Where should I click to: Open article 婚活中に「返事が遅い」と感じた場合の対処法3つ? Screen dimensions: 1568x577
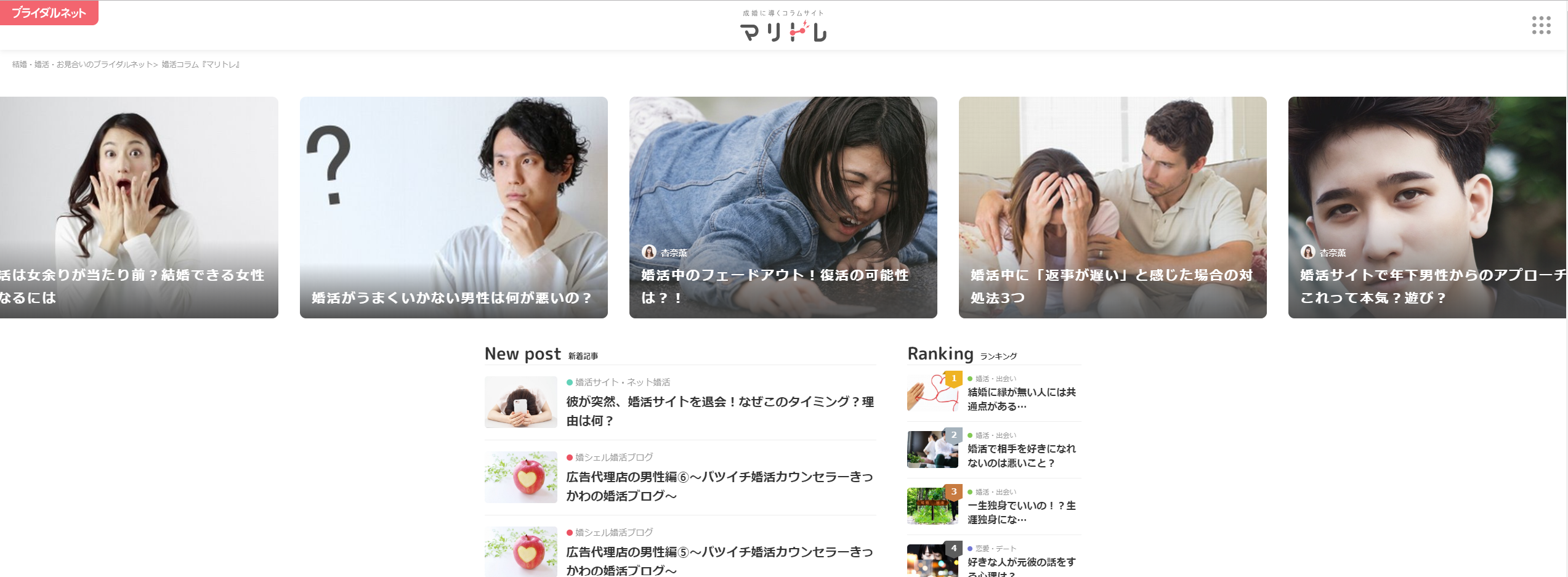(x=1112, y=208)
